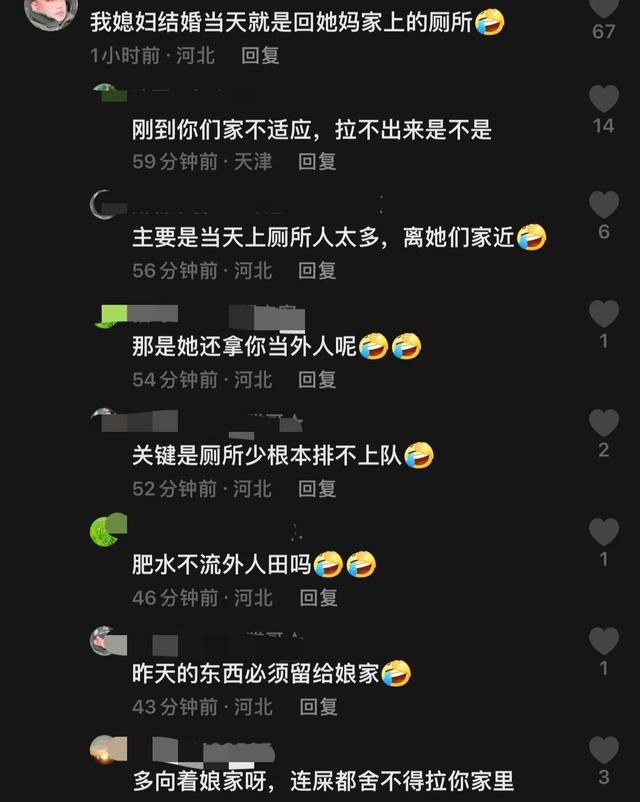Like the comment '多向着娘家呀'

(604, 750)
